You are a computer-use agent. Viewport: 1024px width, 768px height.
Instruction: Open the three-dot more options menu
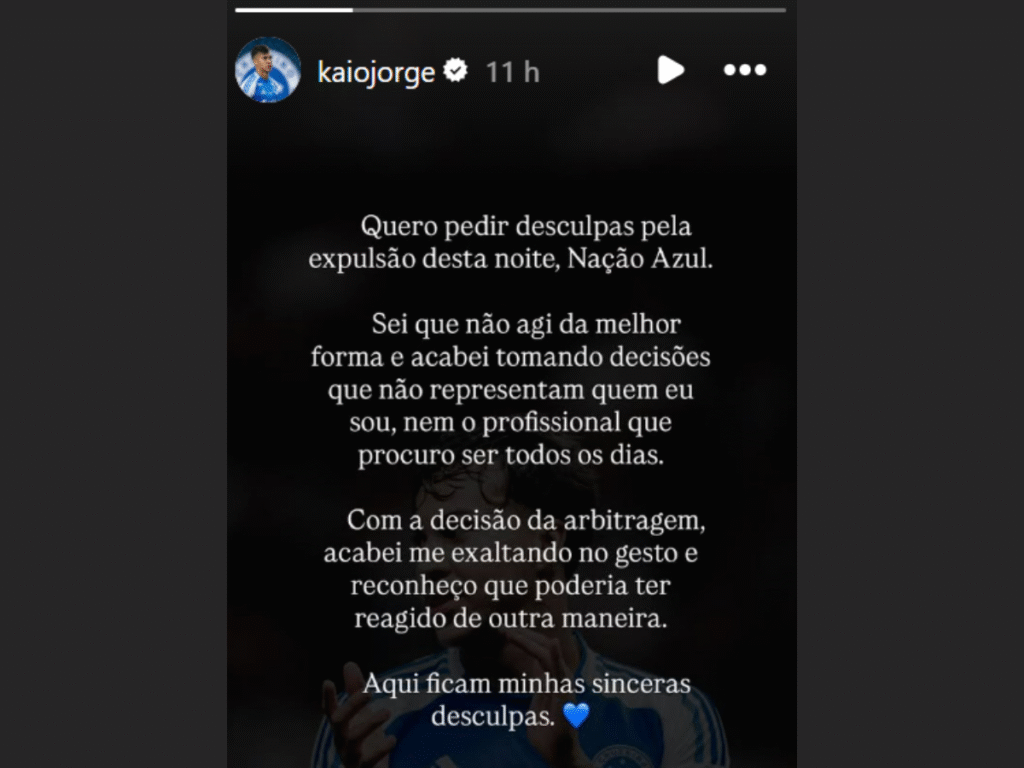(744, 70)
